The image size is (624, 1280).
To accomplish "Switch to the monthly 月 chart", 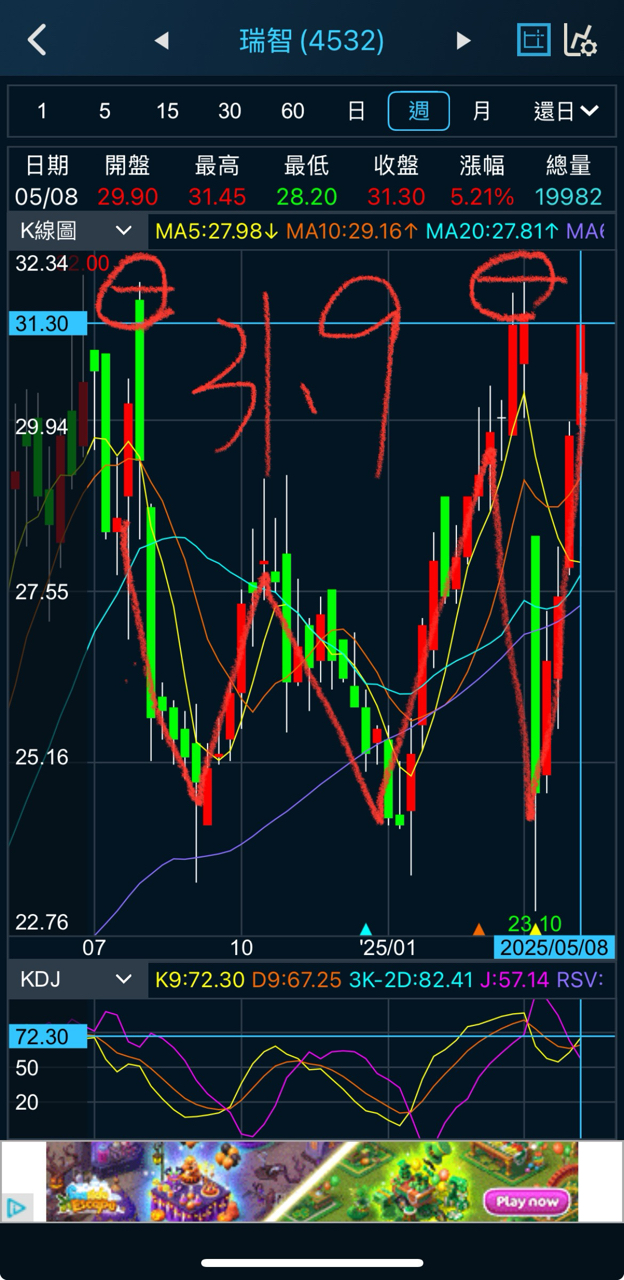I will pos(482,111).
